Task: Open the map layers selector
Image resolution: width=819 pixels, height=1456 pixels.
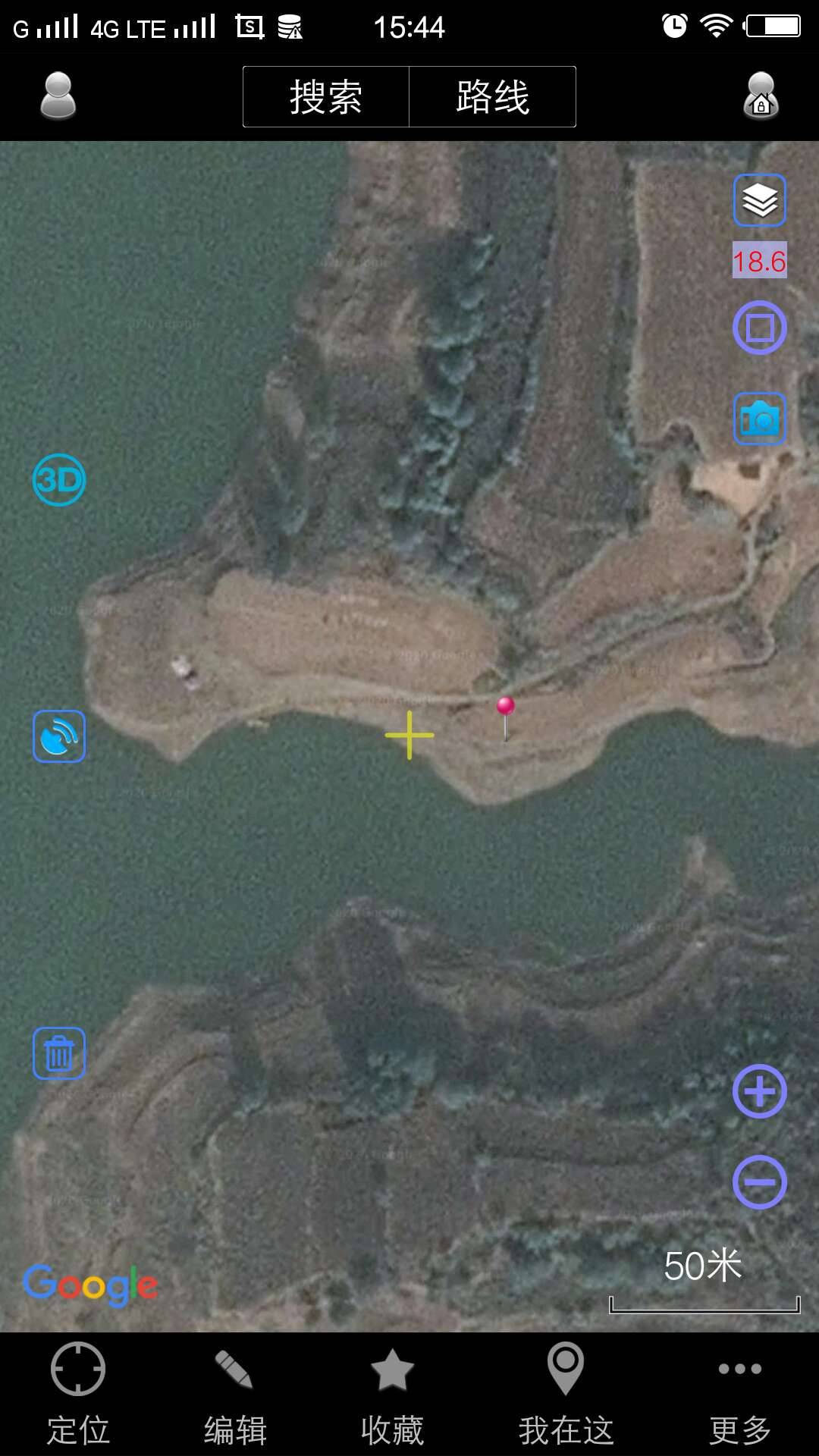Action: (x=759, y=200)
